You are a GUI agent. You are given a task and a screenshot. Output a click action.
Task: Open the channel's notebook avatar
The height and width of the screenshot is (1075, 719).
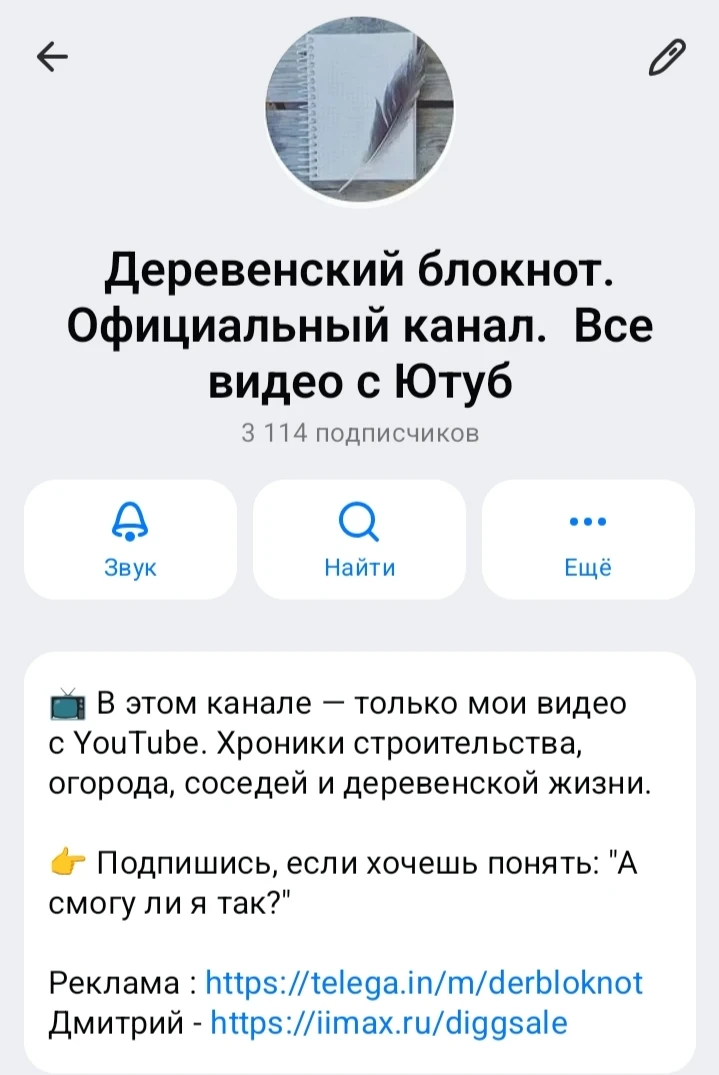point(359,109)
